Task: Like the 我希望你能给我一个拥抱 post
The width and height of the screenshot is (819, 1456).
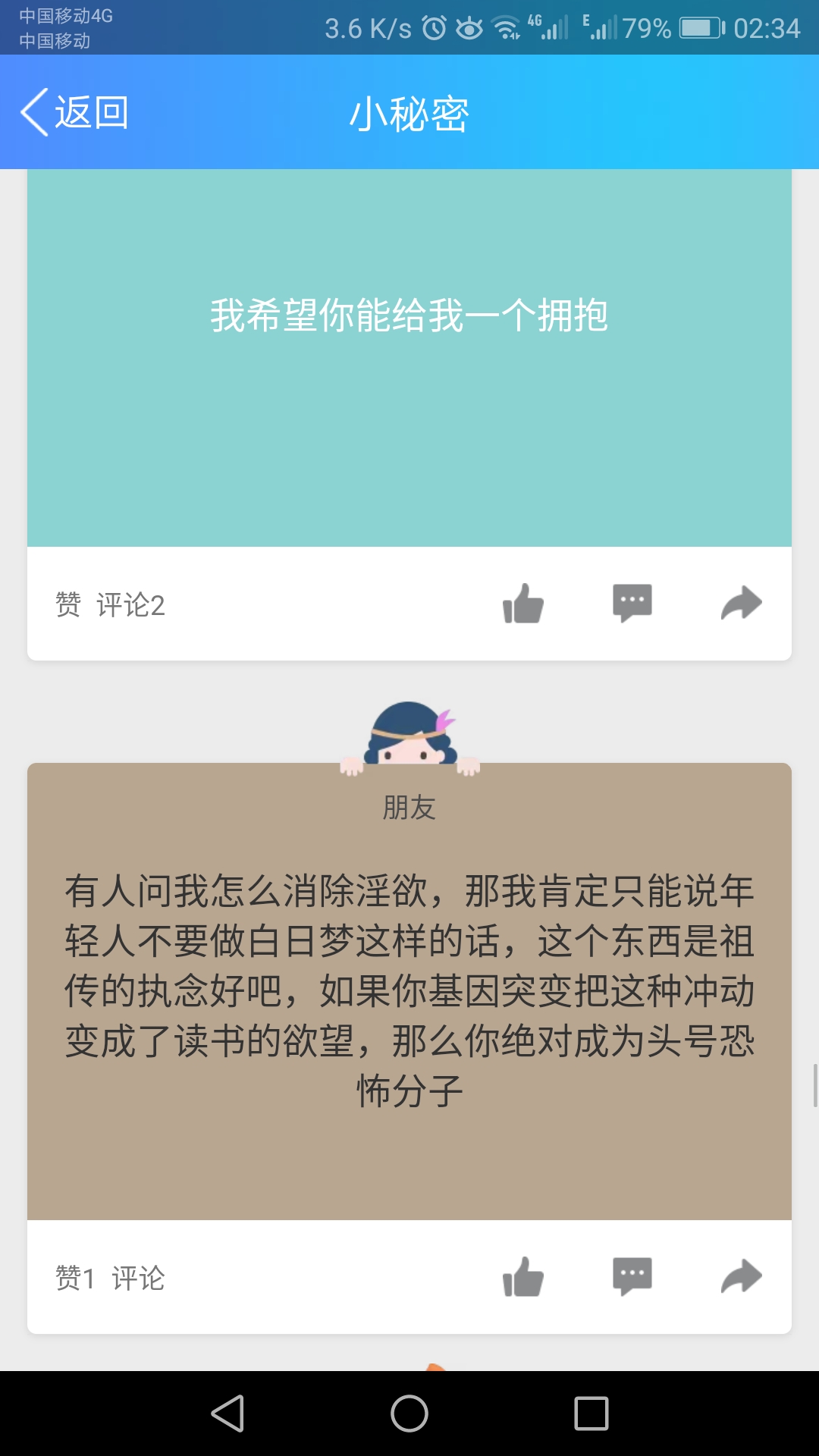Action: (523, 604)
